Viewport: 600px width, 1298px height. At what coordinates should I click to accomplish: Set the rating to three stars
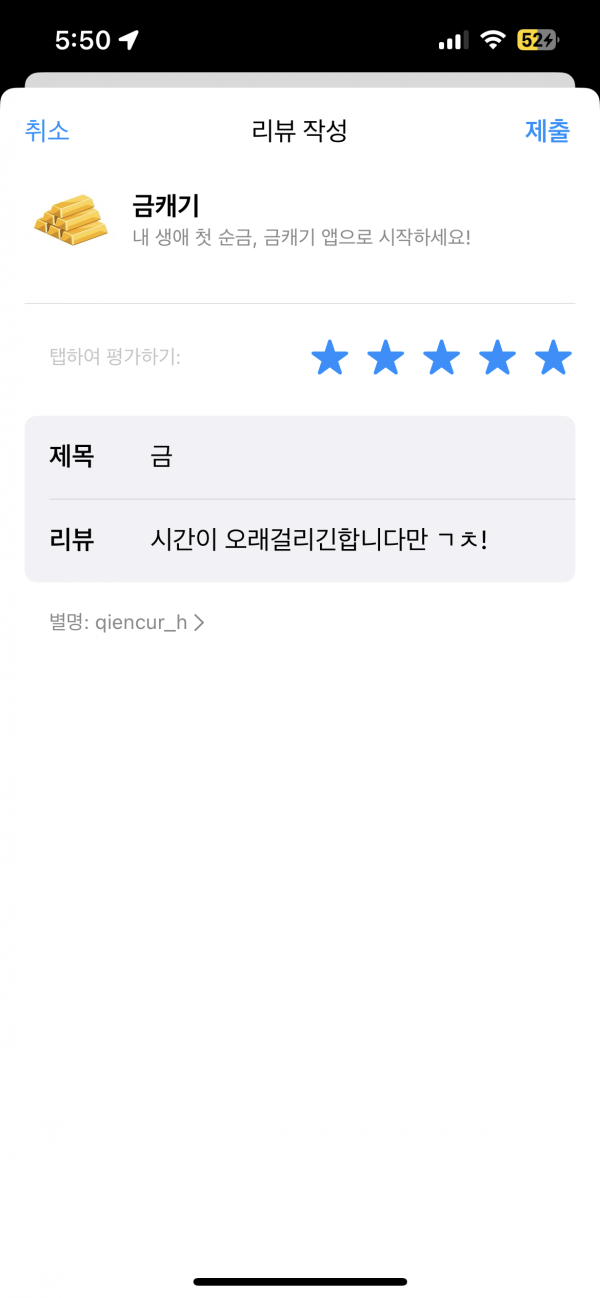[442, 357]
